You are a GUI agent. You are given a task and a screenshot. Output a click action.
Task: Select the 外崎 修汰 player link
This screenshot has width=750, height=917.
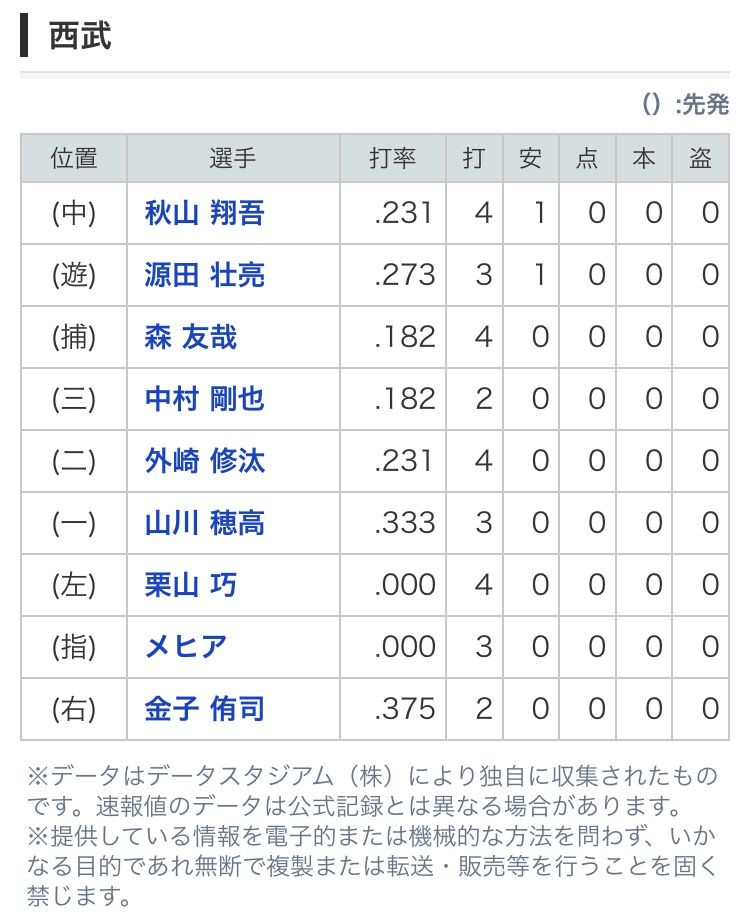(204, 461)
